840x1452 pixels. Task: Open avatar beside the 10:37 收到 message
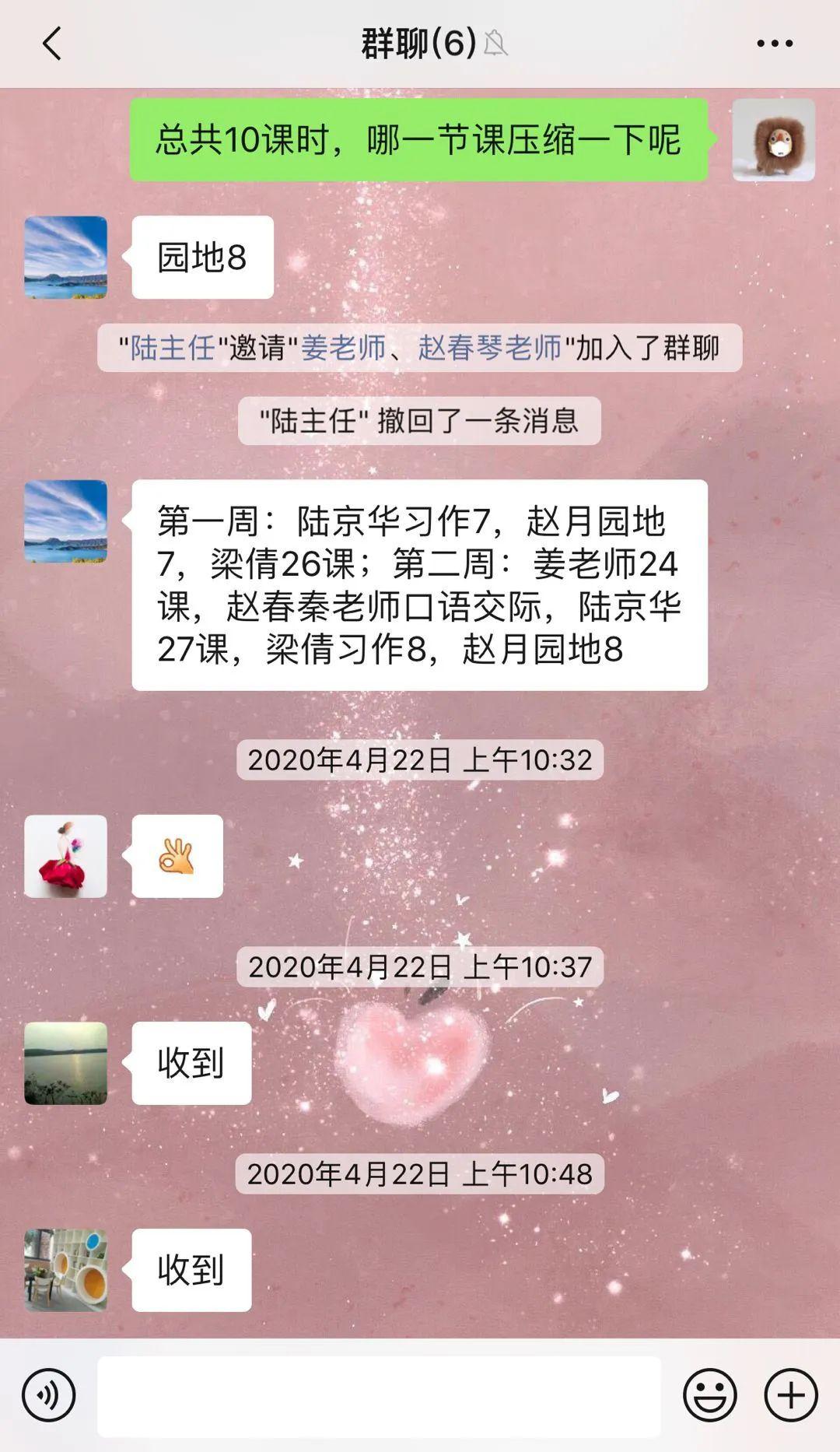[66, 1063]
